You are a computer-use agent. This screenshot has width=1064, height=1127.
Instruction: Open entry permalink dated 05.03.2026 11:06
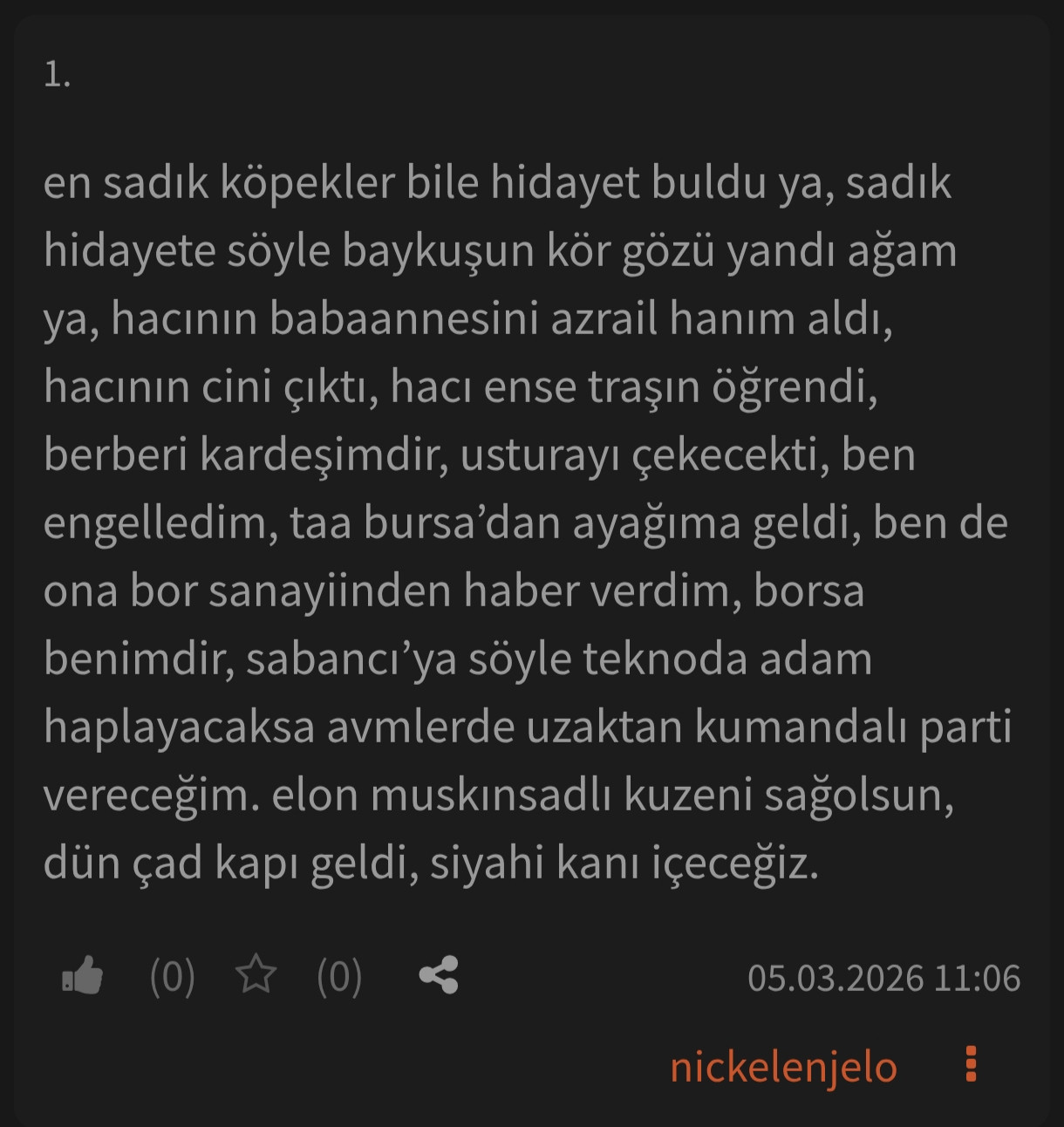(883, 978)
